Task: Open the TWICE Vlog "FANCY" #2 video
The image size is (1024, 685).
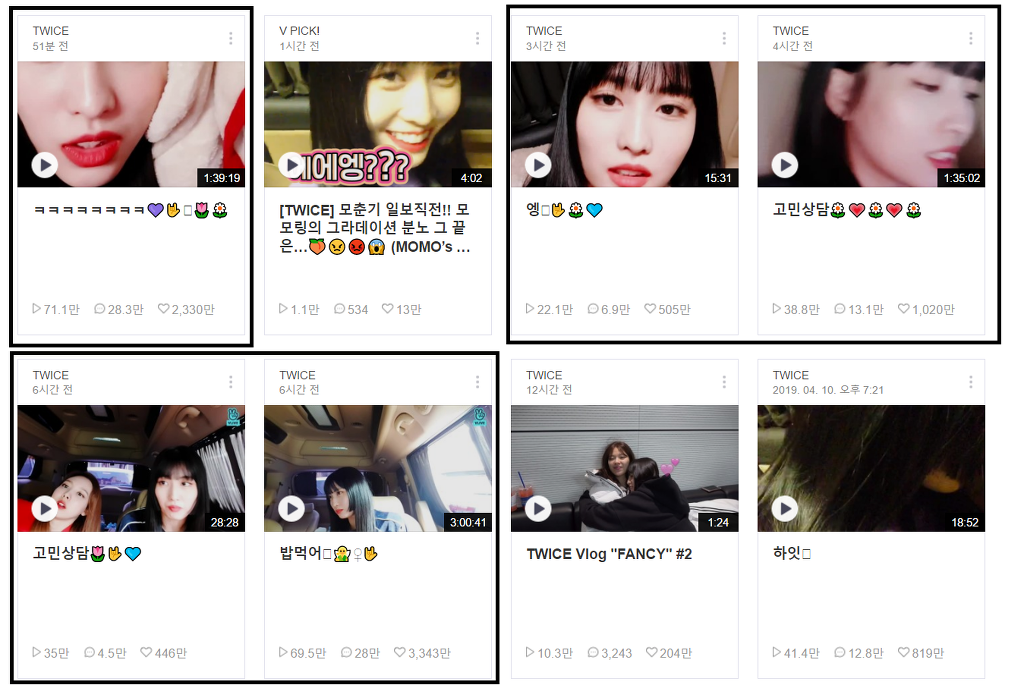Action: (624, 468)
